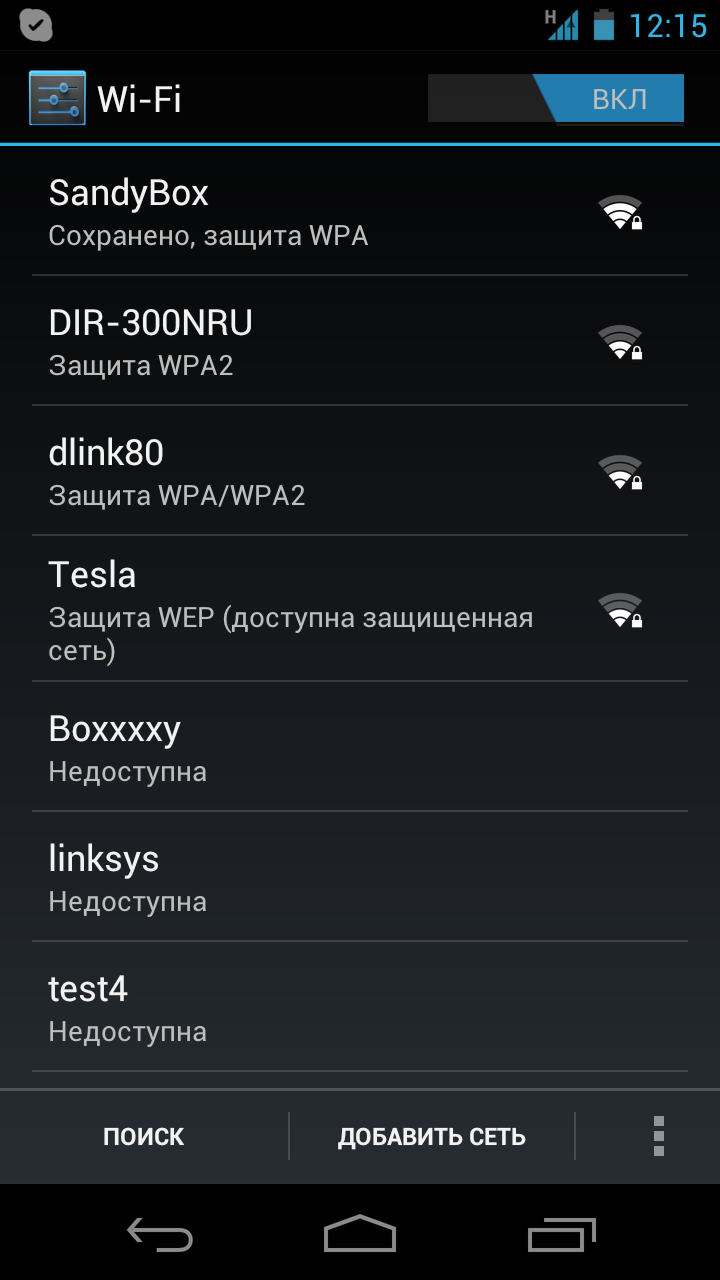Image resolution: width=720 pixels, height=1280 pixels.
Task: Open the overflow menu
Action: point(658,1137)
